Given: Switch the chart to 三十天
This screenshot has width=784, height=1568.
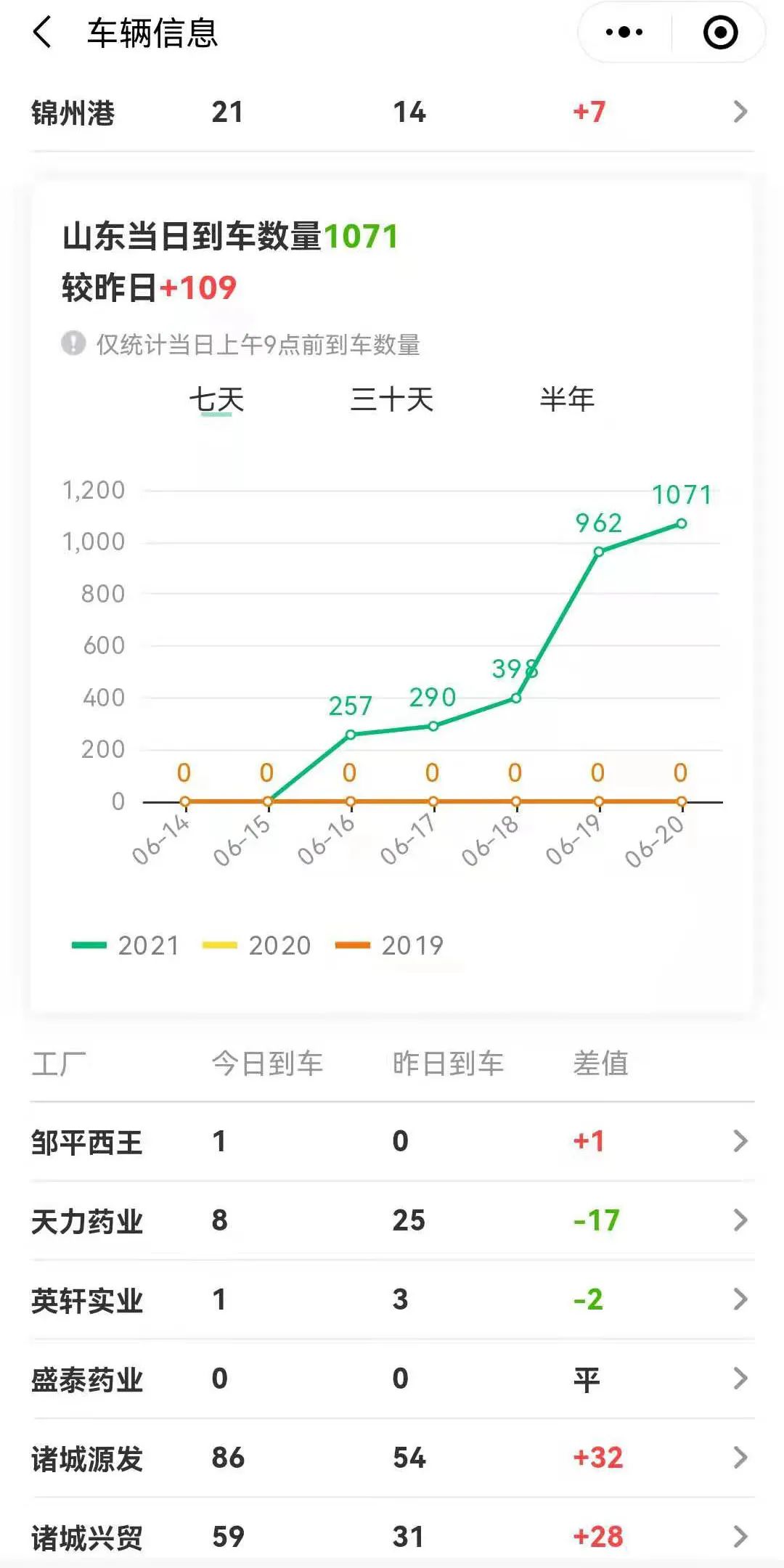Looking at the screenshot, I should [x=392, y=399].
